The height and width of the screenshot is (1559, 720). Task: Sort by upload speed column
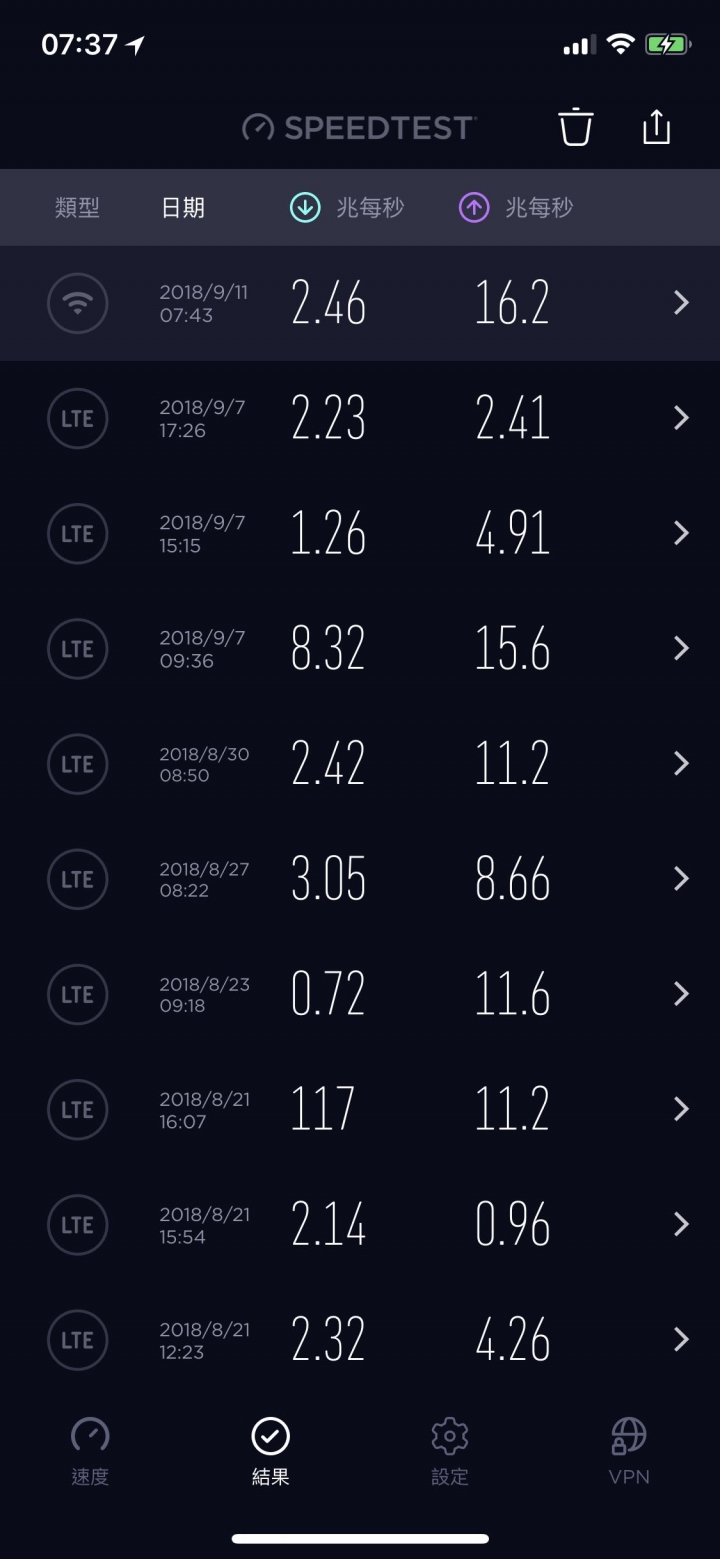pyautogui.click(x=515, y=208)
